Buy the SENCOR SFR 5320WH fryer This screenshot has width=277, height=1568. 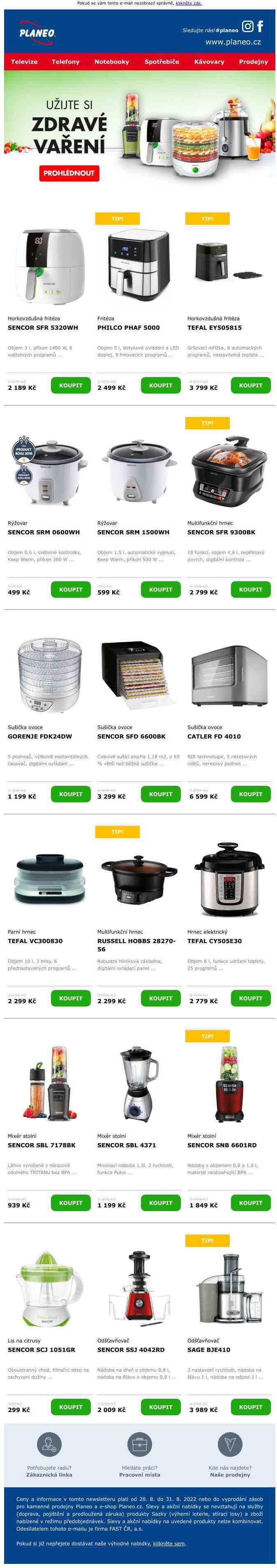70,385
